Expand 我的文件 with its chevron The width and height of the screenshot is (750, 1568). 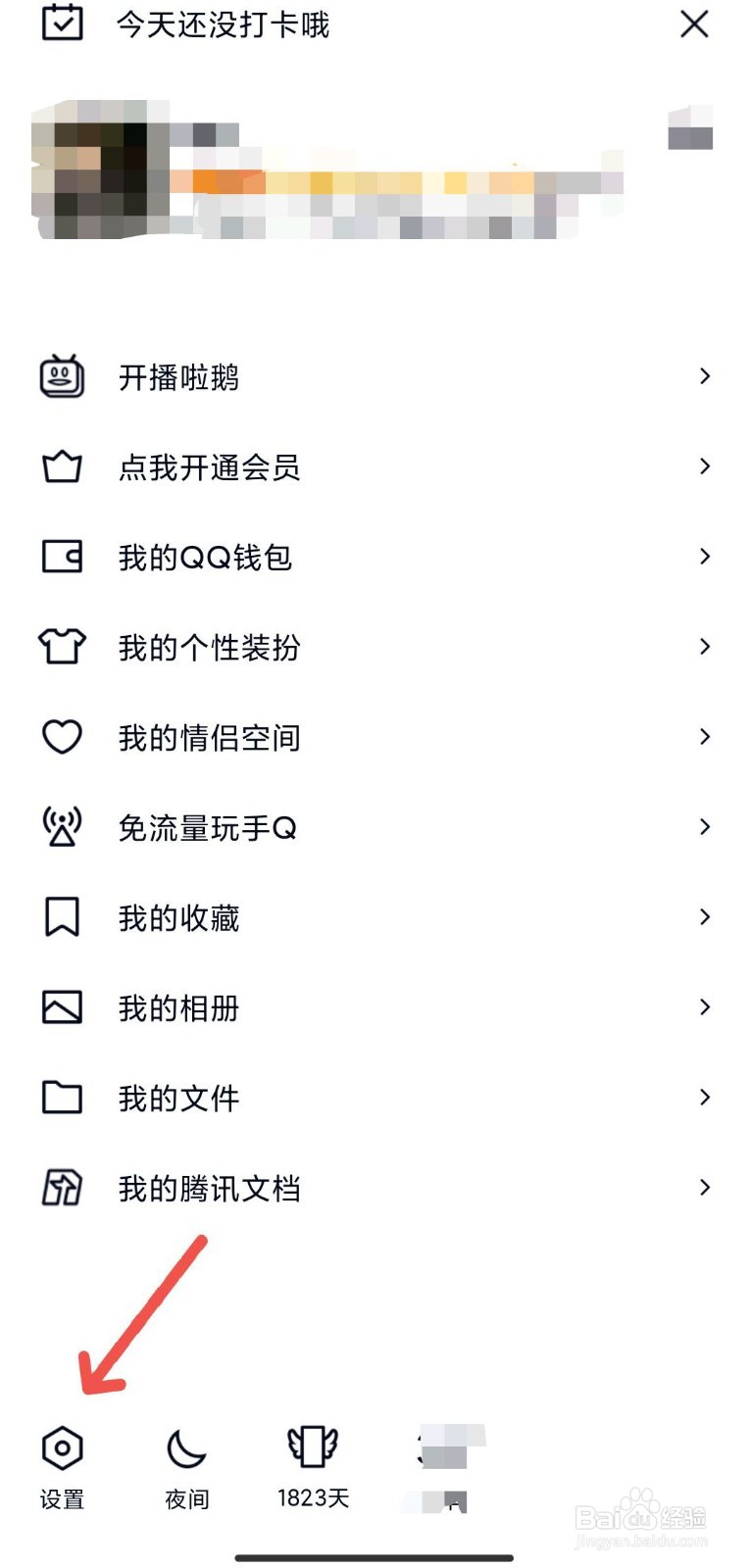point(705,1097)
